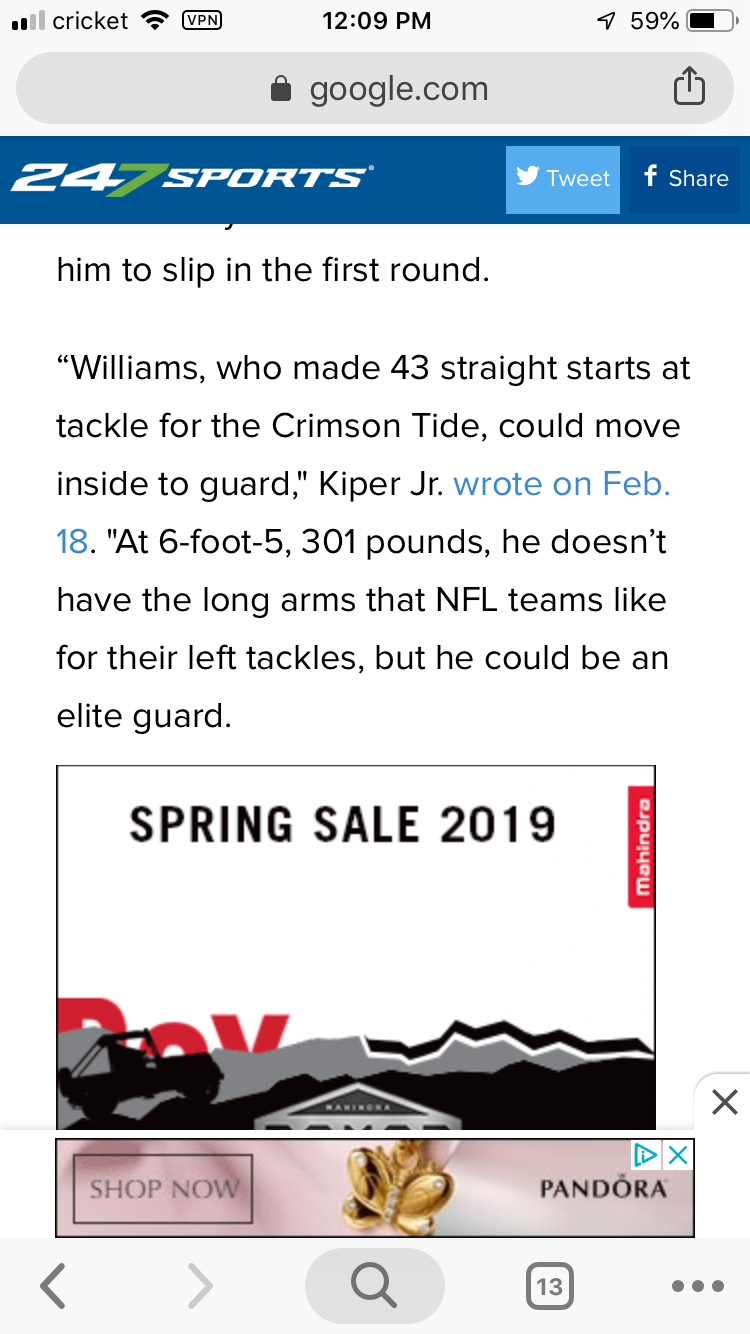The height and width of the screenshot is (1334, 750).
Task: Open the browser's more options menu
Action: [697, 1286]
